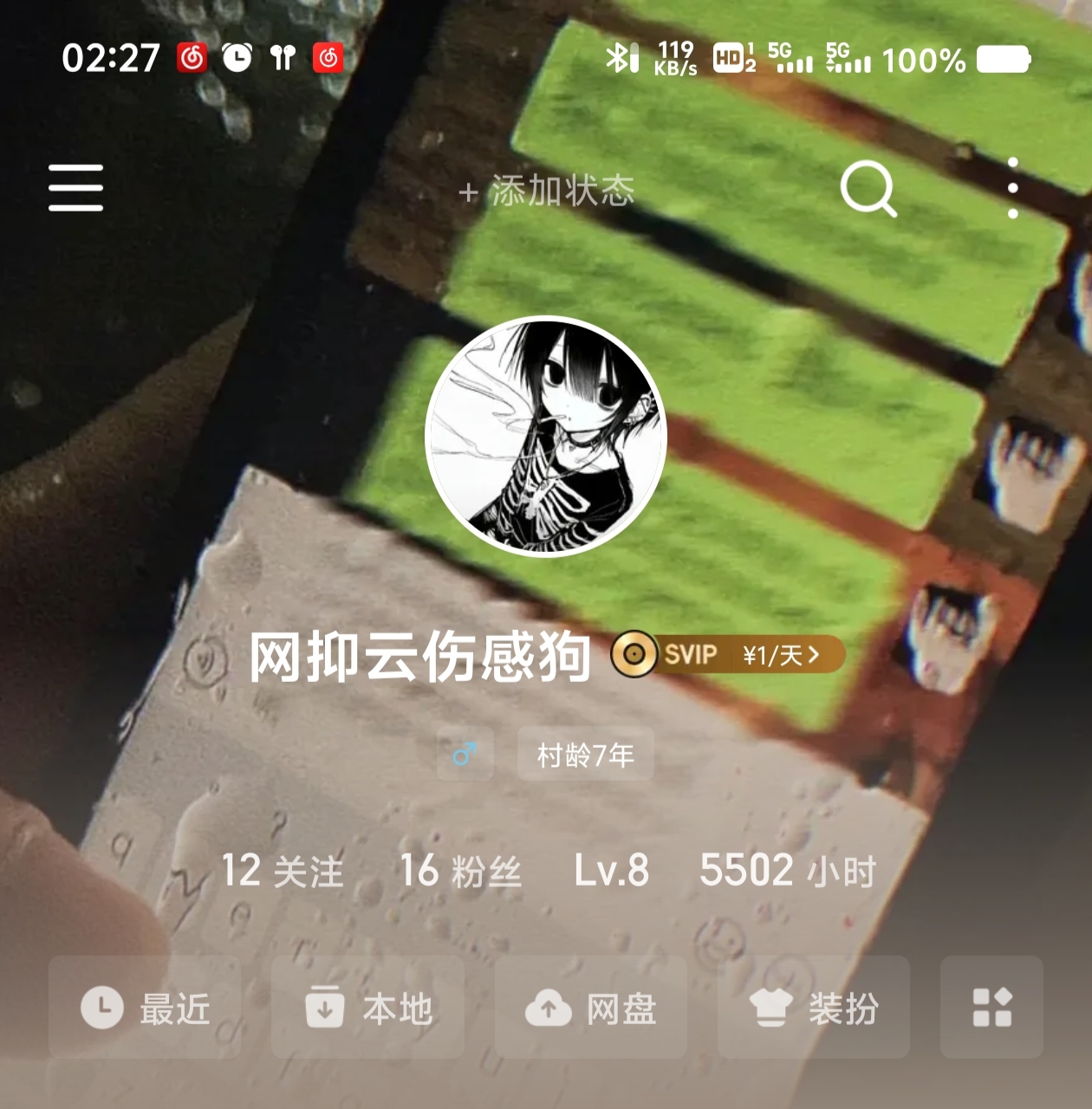Open the SVIP ¥1/天 membership badge
The width and height of the screenshot is (1092, 1109).
coord(729,654)
